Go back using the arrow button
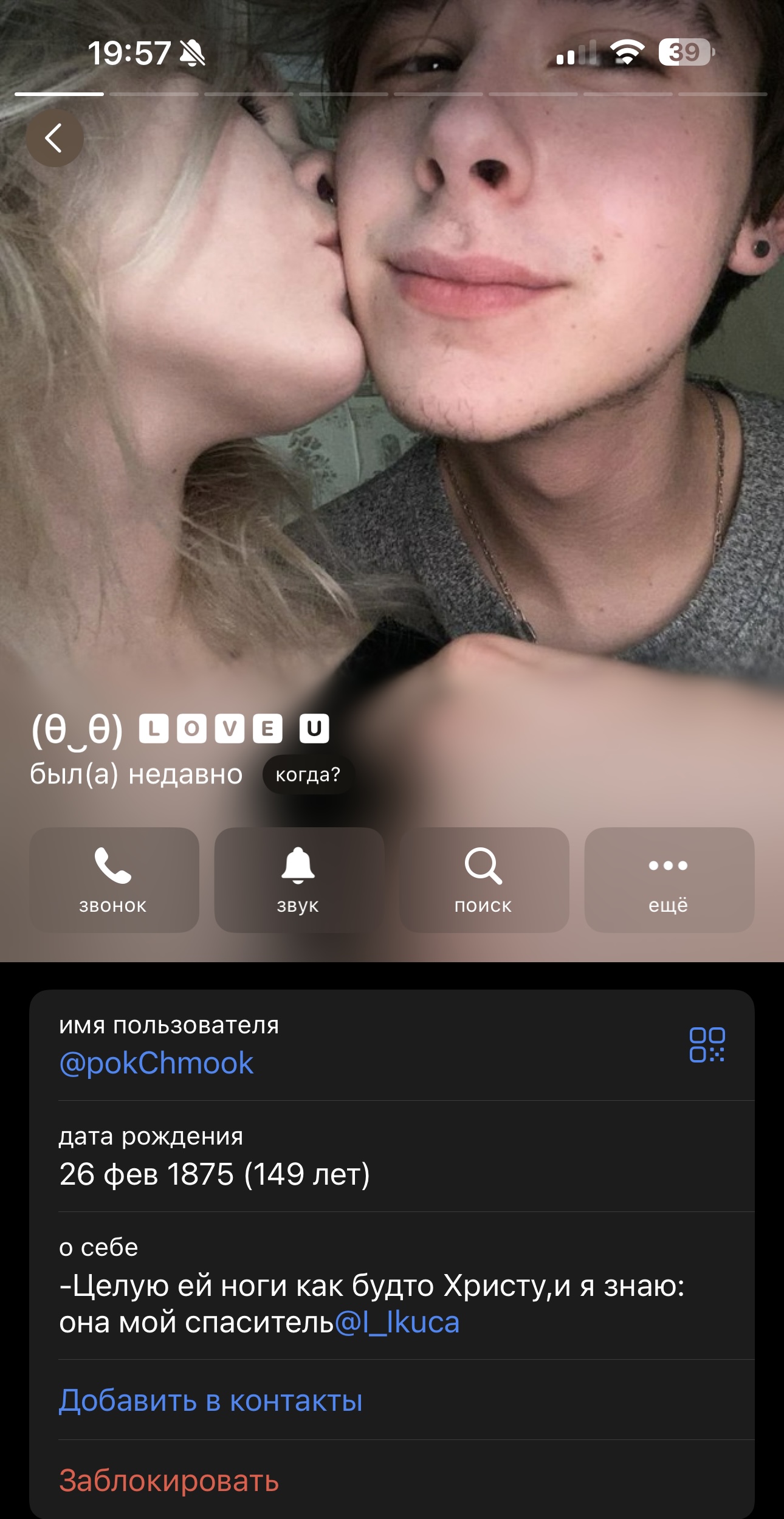The height and width of the screenshot is (1519, 784). pos(55,138)
